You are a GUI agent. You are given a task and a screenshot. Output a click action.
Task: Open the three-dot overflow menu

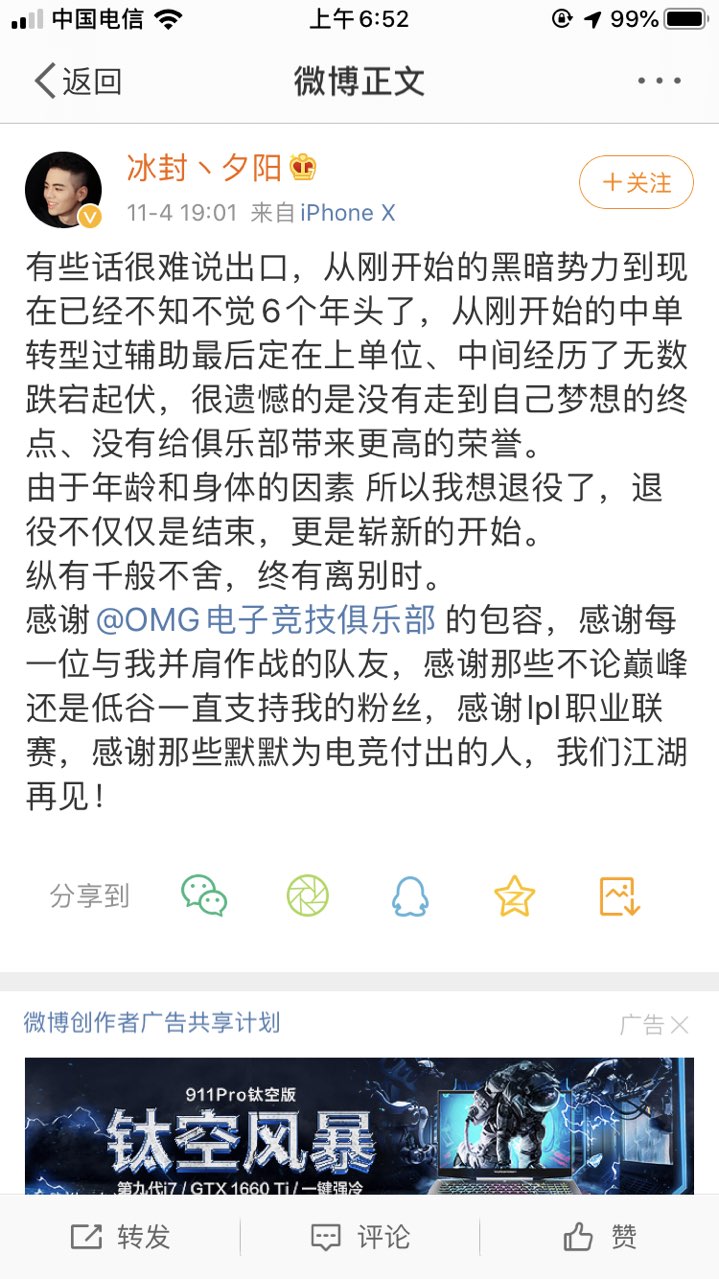pos(659,81)
